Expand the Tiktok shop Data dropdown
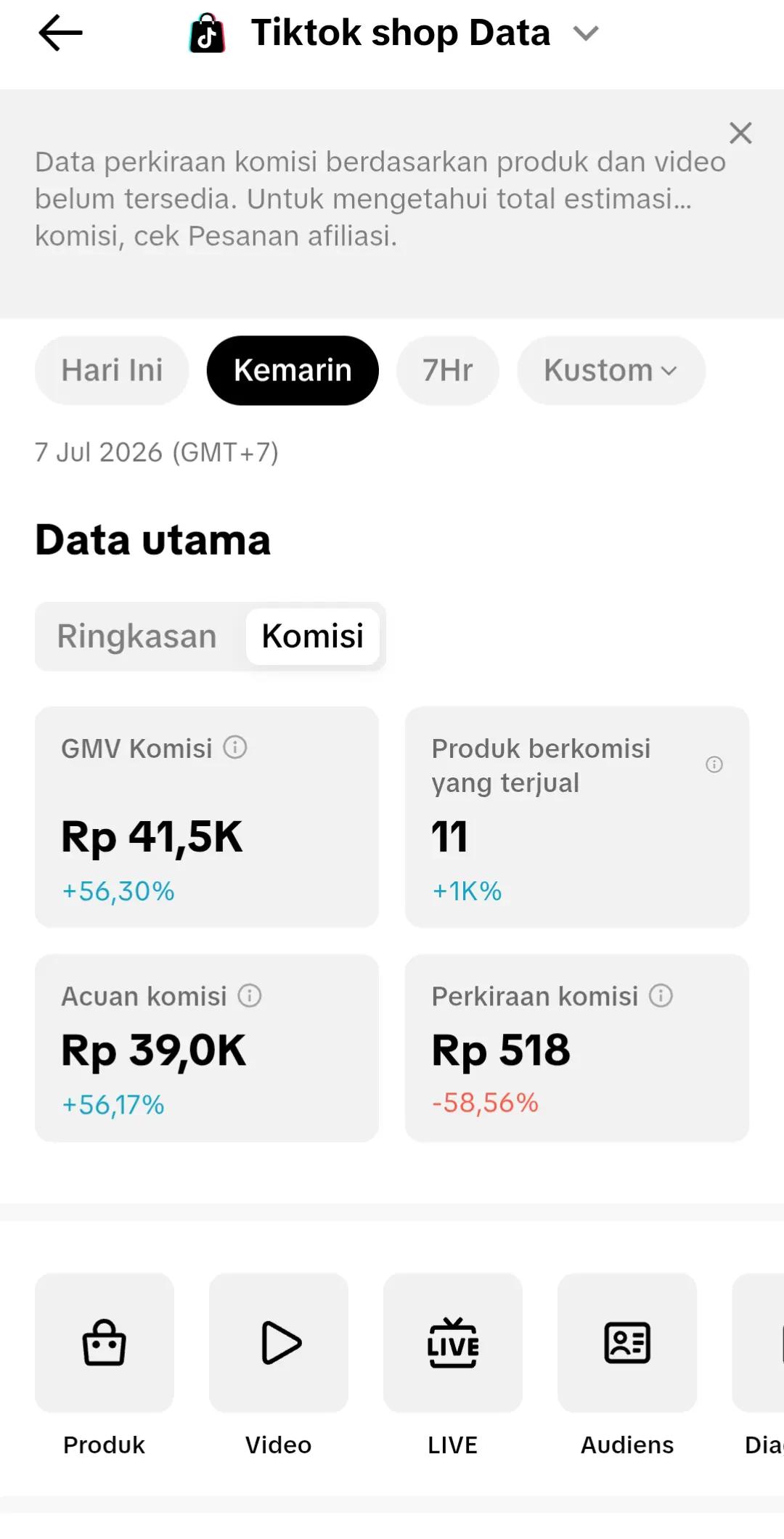 586,33
